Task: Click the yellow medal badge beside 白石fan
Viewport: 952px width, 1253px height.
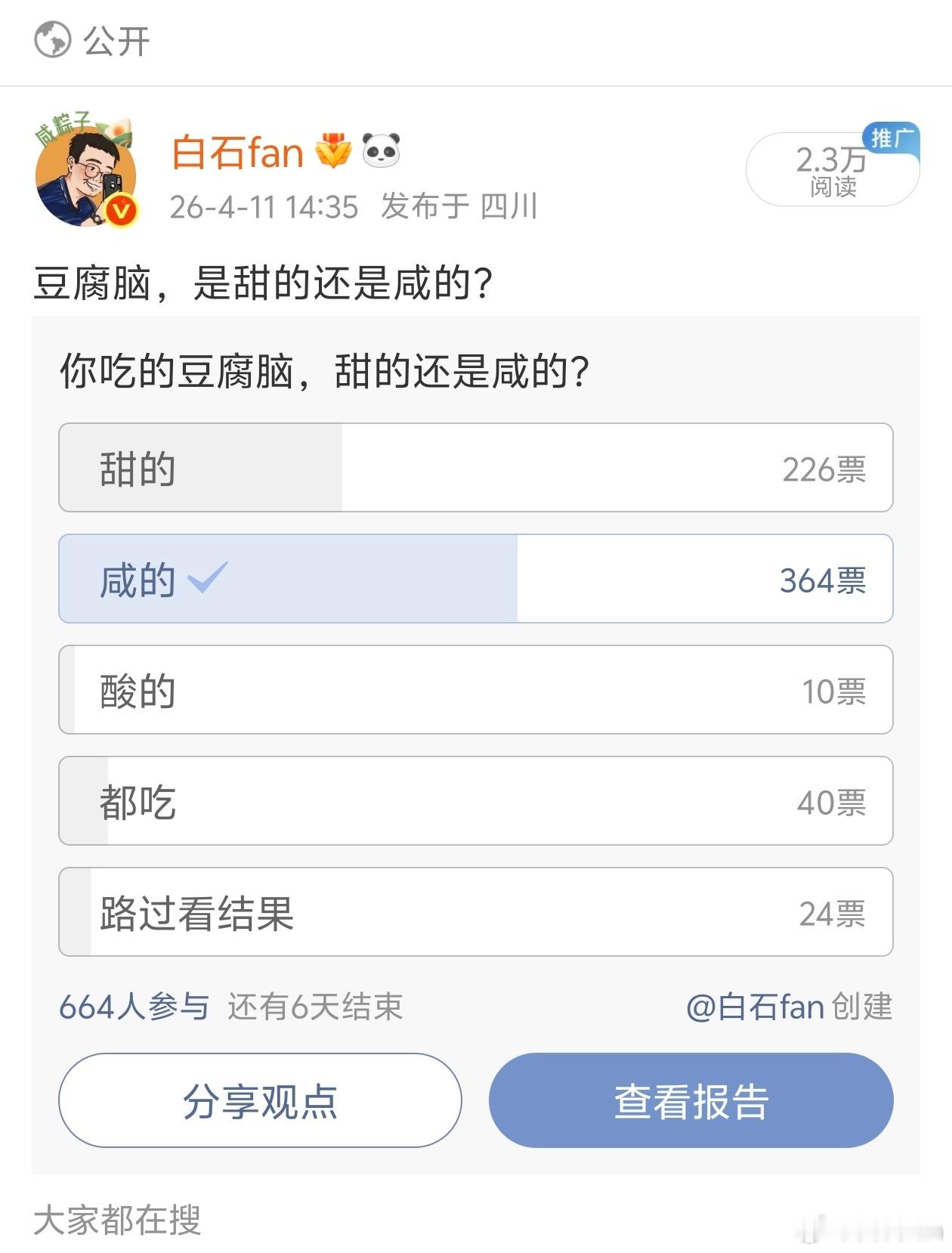Action: point(334,153)
